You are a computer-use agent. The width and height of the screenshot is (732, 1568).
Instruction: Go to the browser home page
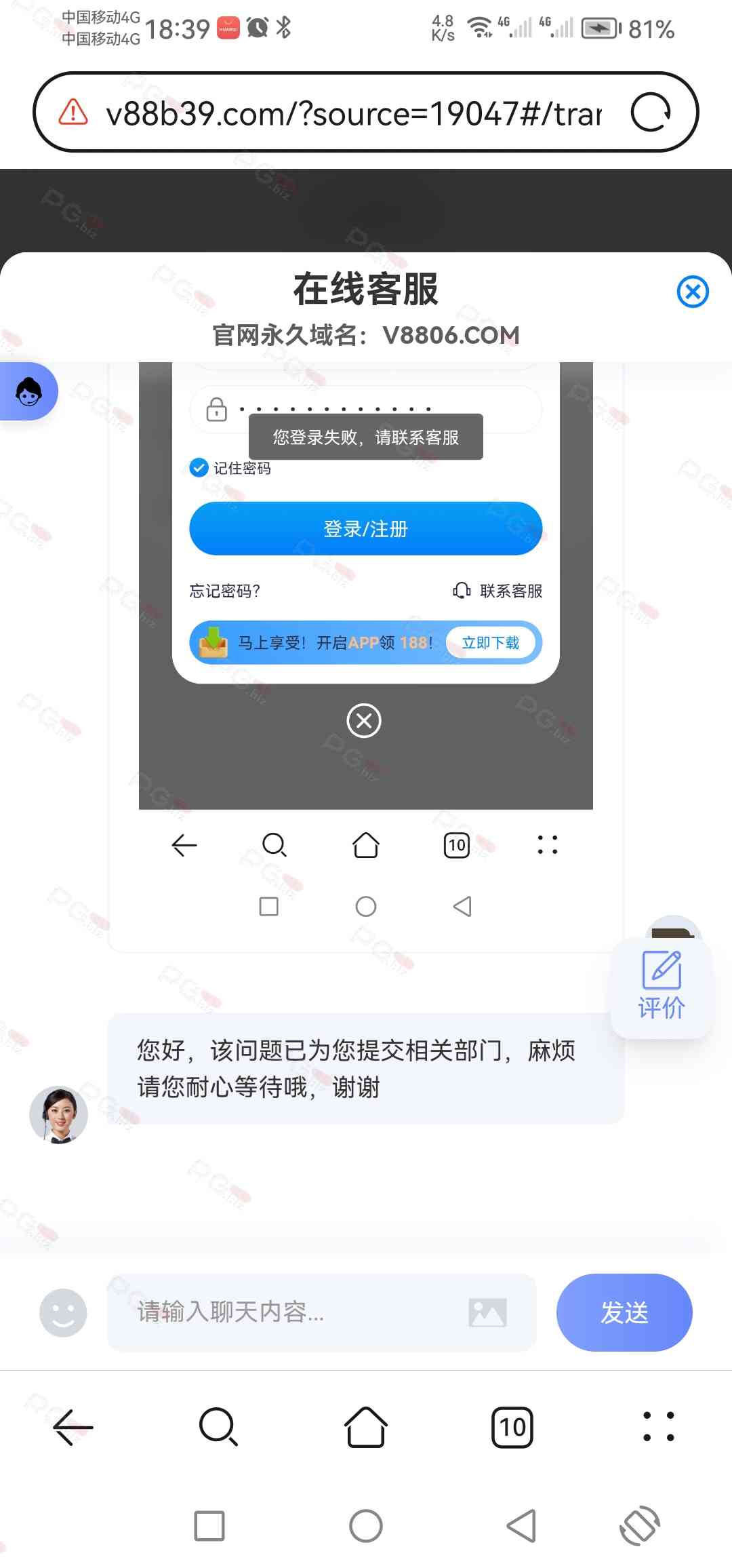coord(365,1427)
